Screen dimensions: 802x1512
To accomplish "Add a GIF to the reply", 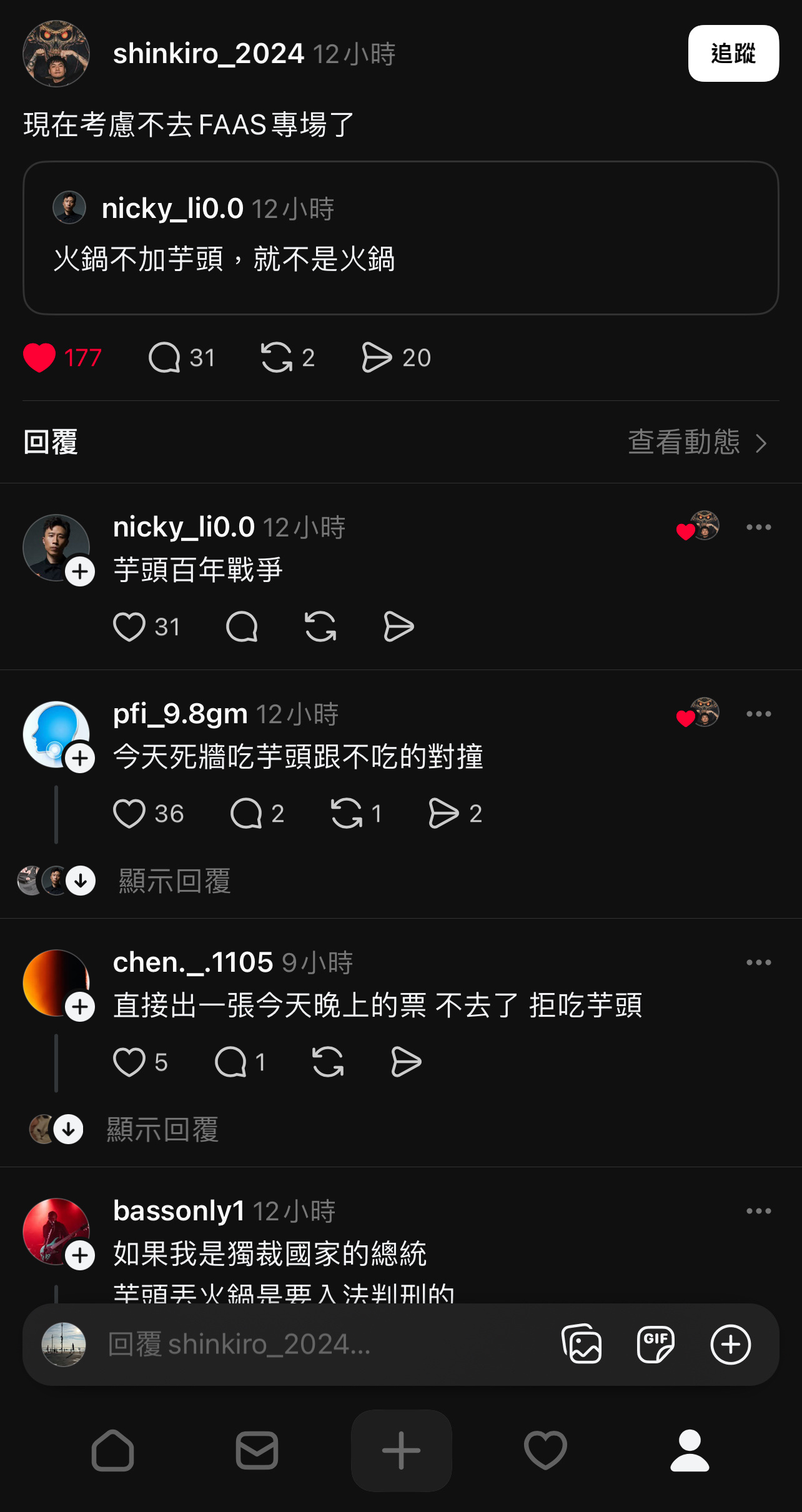I will pos(656,1345).
